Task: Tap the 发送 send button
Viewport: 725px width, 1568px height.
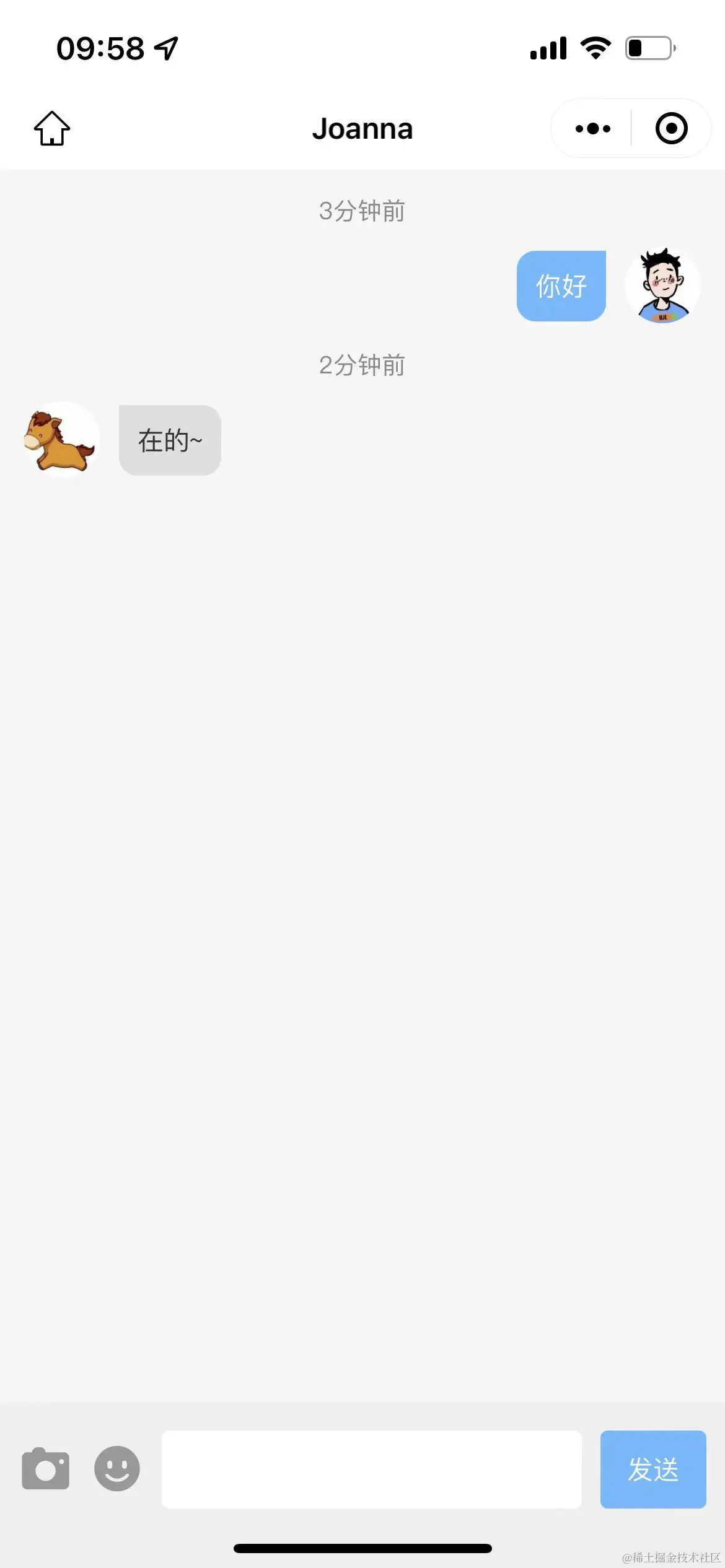Action: click(652, 1469)
